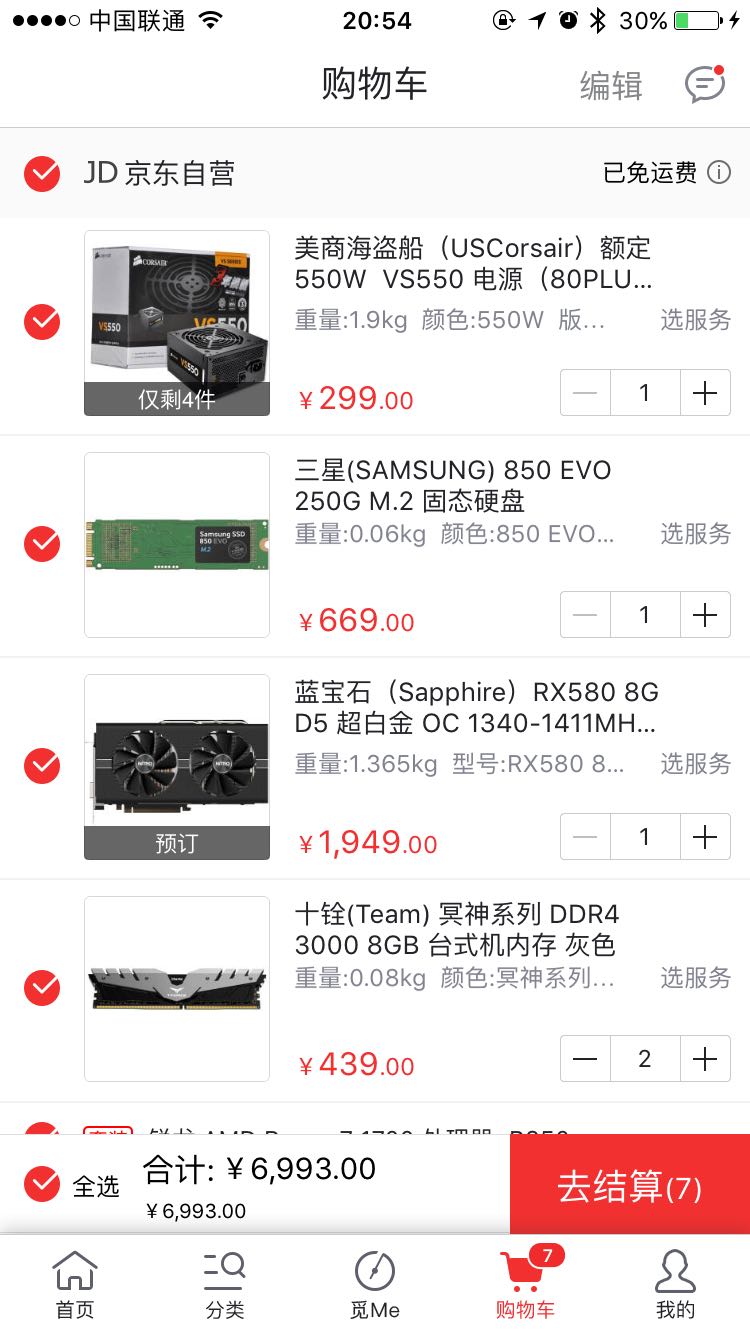Select 选服务 for the Corsair VS550

[x=696, y=320]
